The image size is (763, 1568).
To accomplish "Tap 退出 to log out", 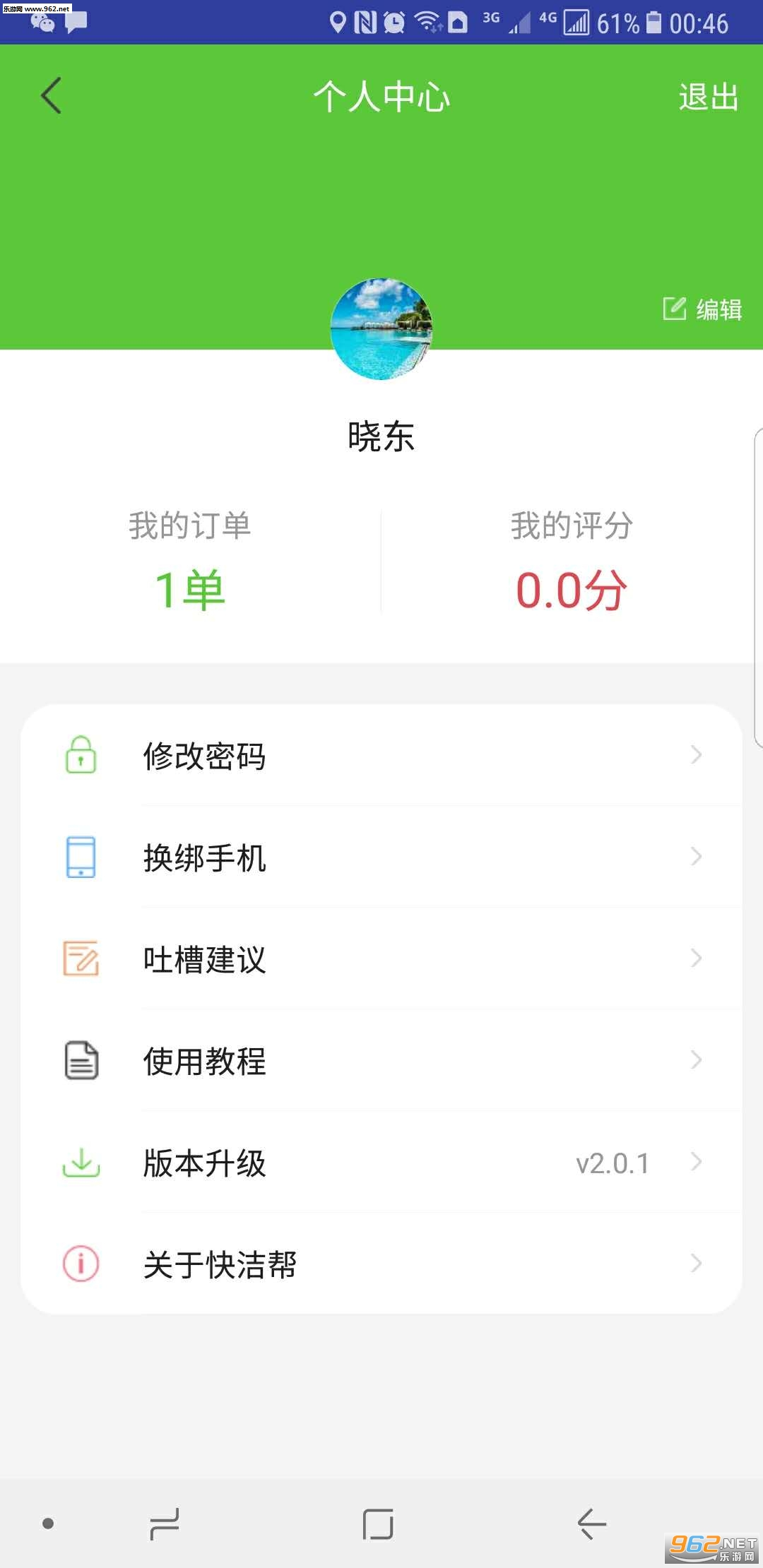I will 708,97.
